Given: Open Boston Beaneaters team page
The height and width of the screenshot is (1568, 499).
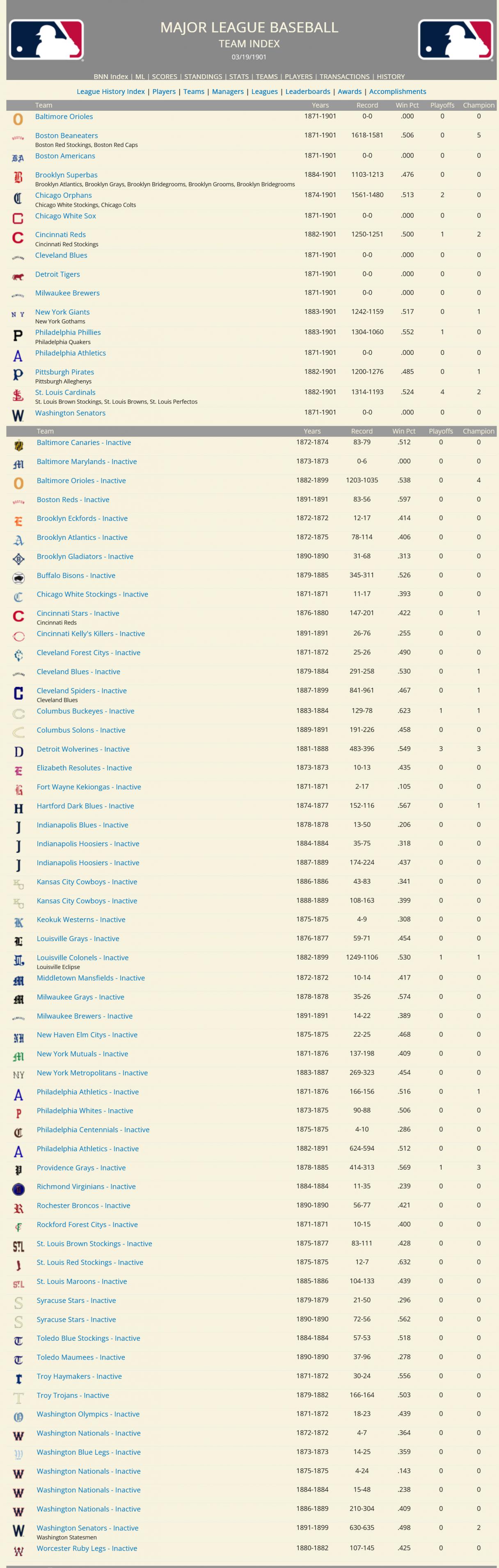Looking at the screenshot, I should click(x=66, y=136).
